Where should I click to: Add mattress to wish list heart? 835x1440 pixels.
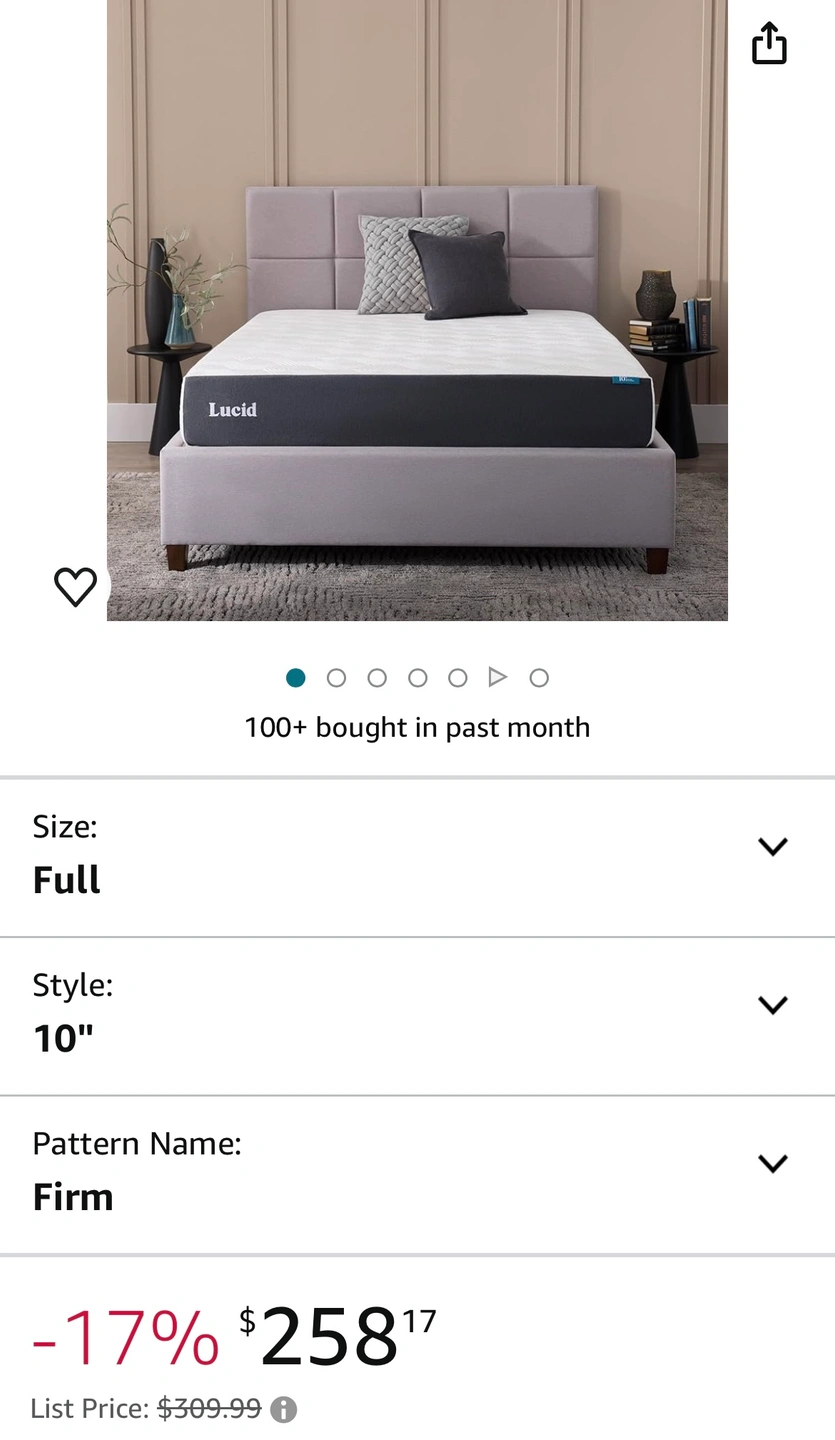pos(75,586)
